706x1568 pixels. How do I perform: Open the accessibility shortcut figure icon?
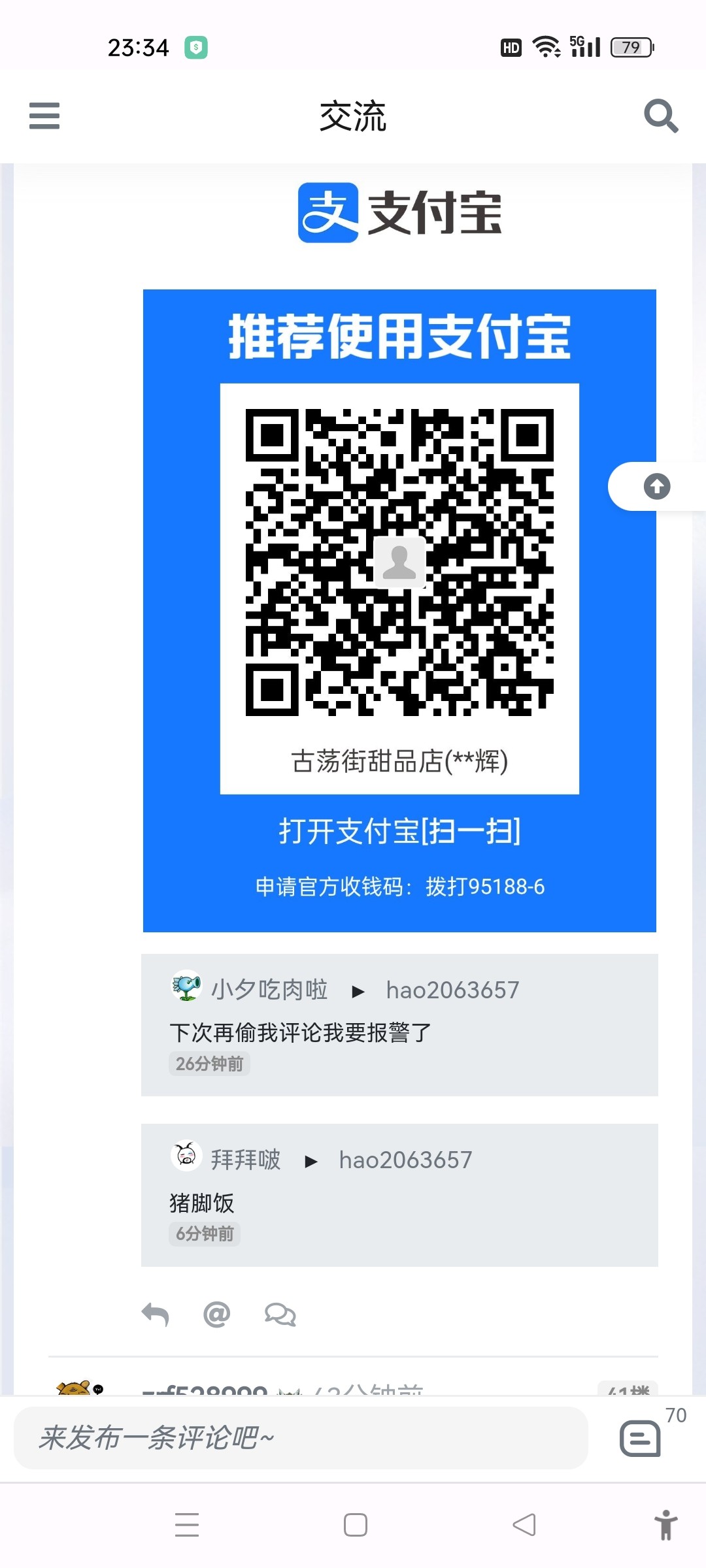(x=665, y=1525)
